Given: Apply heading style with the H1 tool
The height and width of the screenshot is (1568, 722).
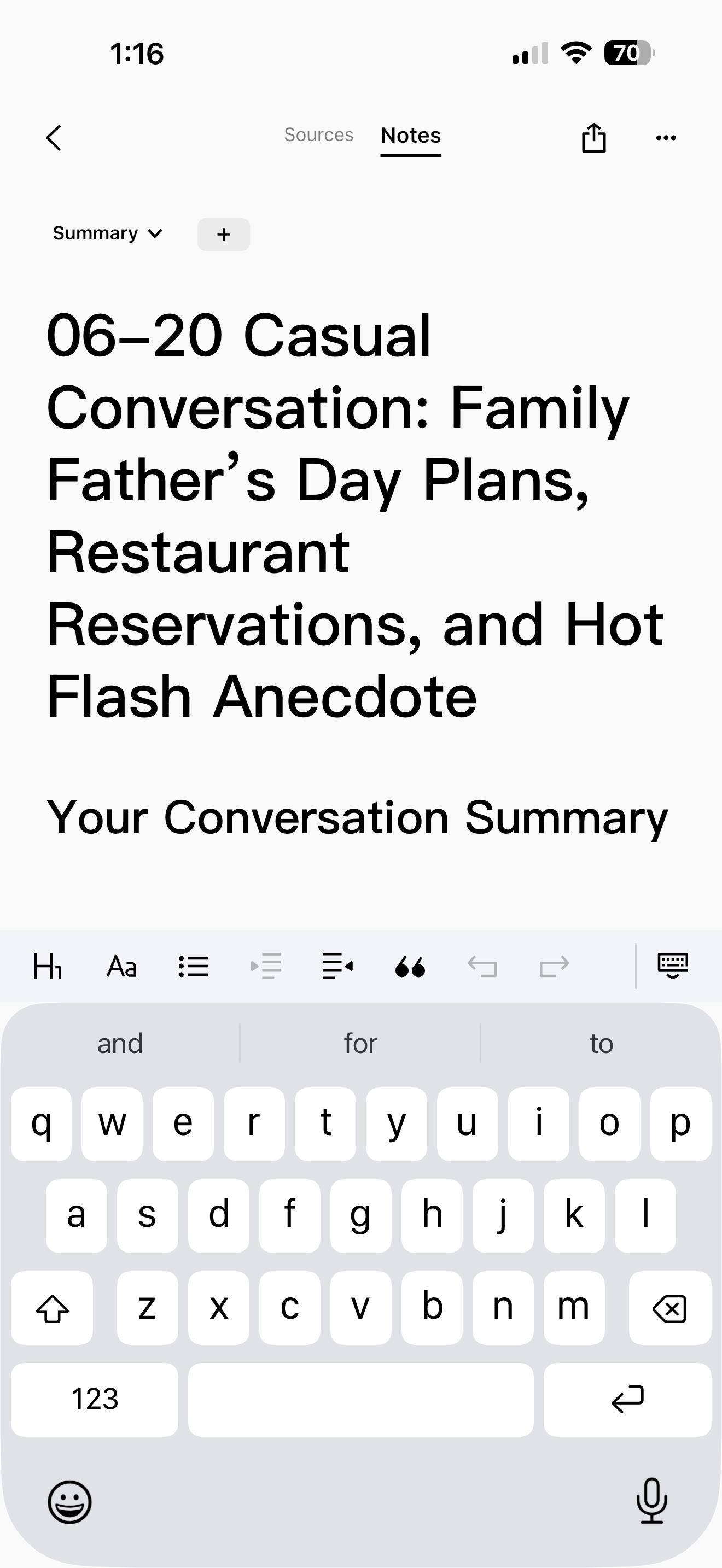Looking at the screenshot, I should coord(48,966).
